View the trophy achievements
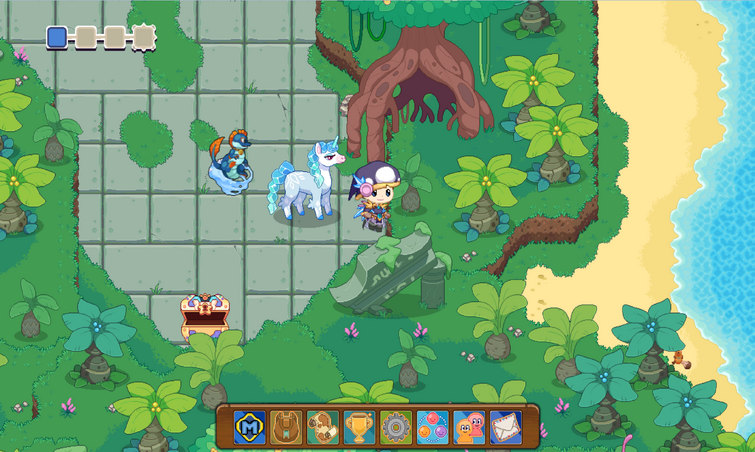The height and width of the screenshot is (452, 755). [x=359, y=427]
